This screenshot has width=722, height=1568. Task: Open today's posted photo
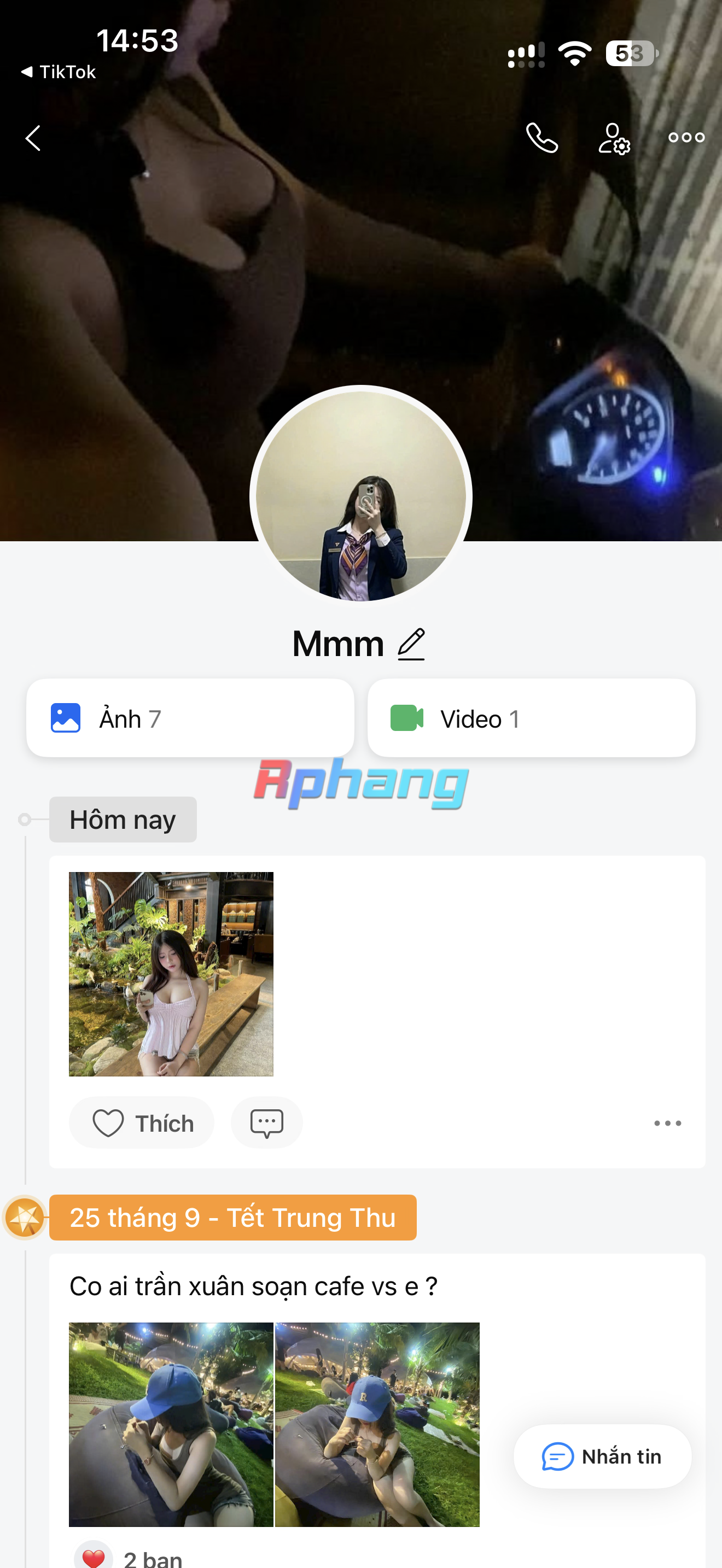click(x=171, y=974)
